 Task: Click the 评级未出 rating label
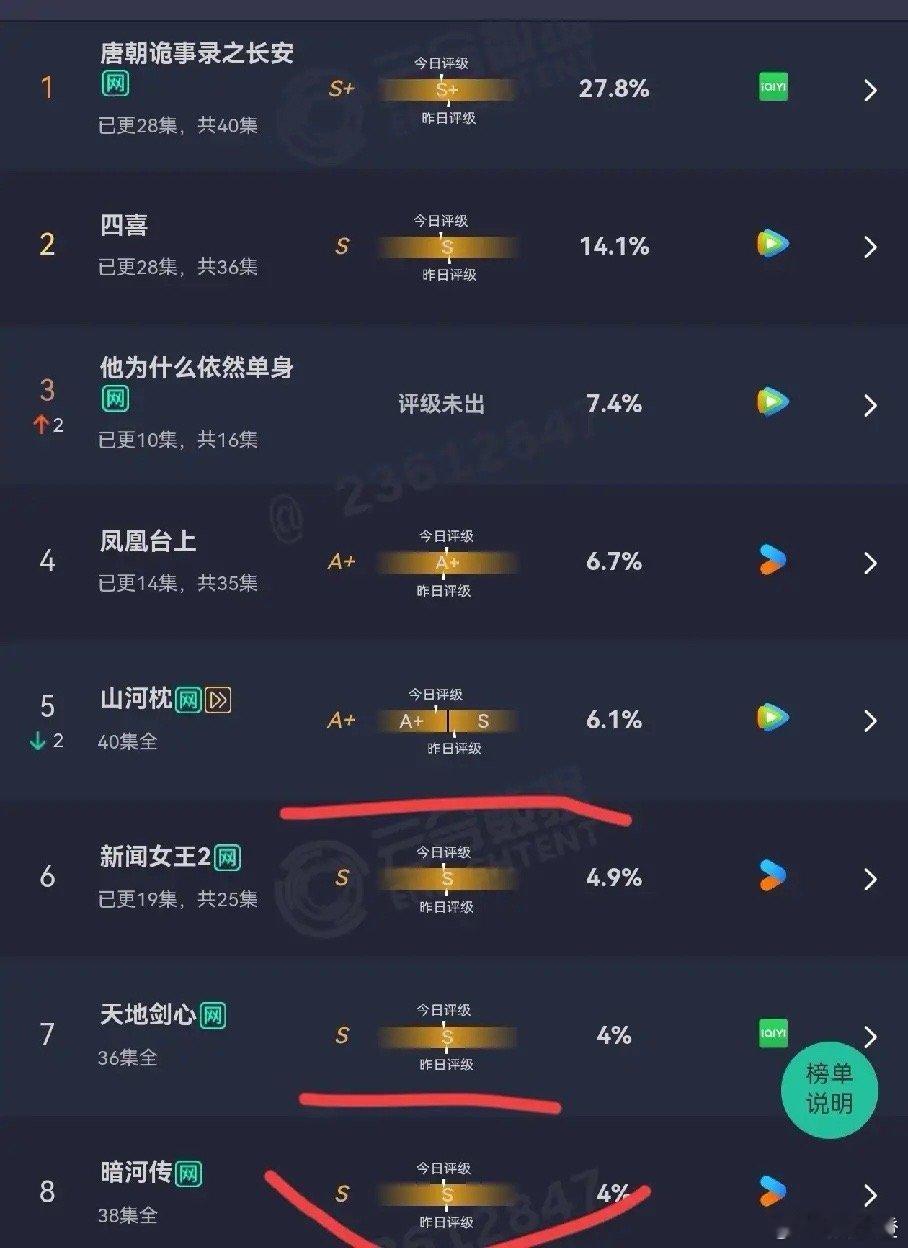point(440,404)
